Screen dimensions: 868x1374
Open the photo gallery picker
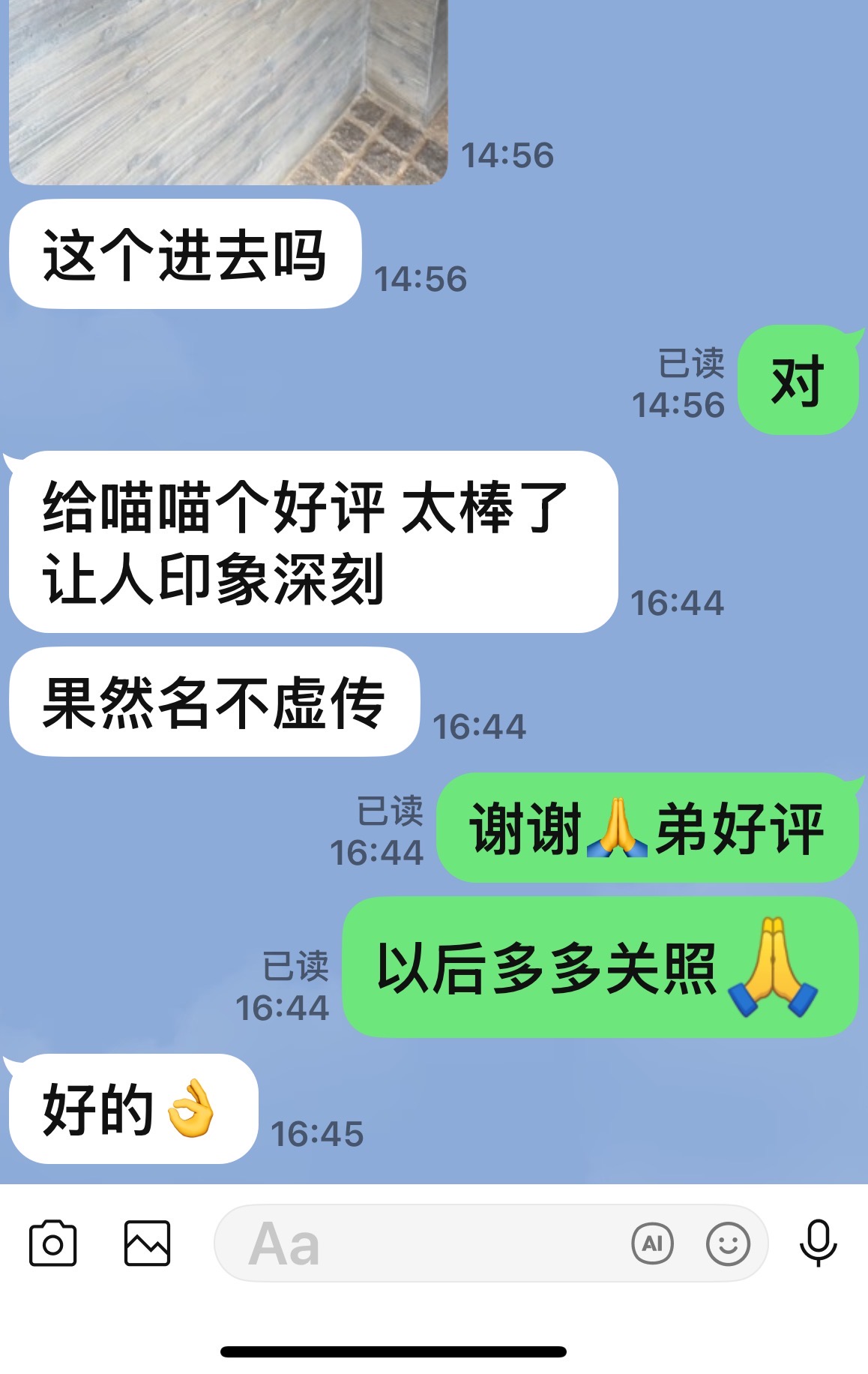tap(147, 1243)
